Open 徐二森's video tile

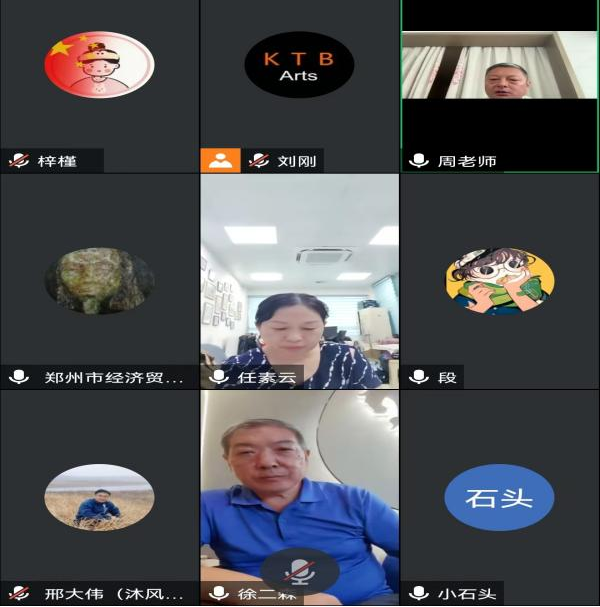pos(299,480)
